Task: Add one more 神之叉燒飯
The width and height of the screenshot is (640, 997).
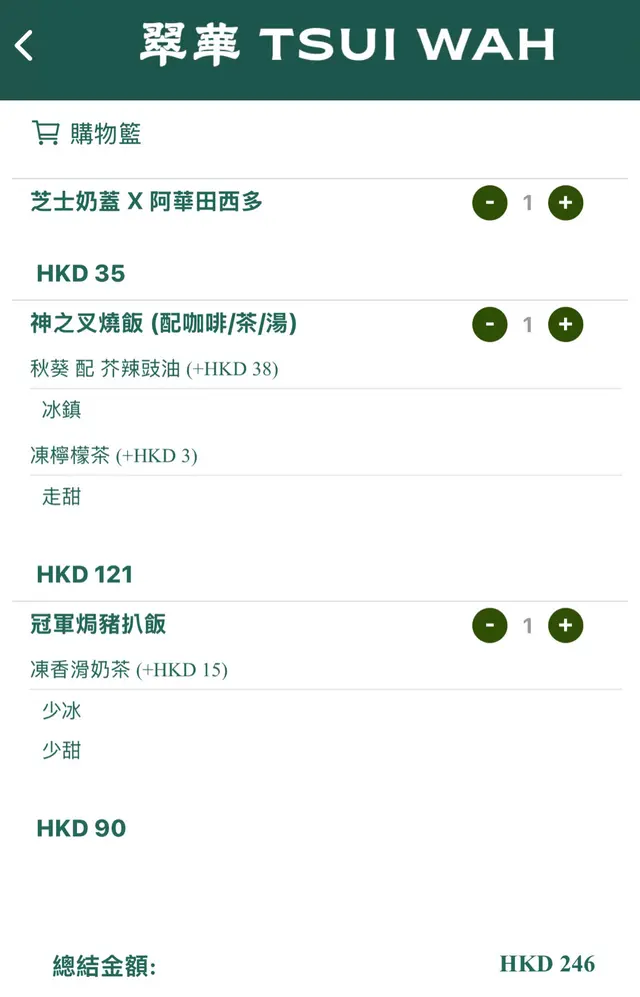Action: tap(565, 324)
